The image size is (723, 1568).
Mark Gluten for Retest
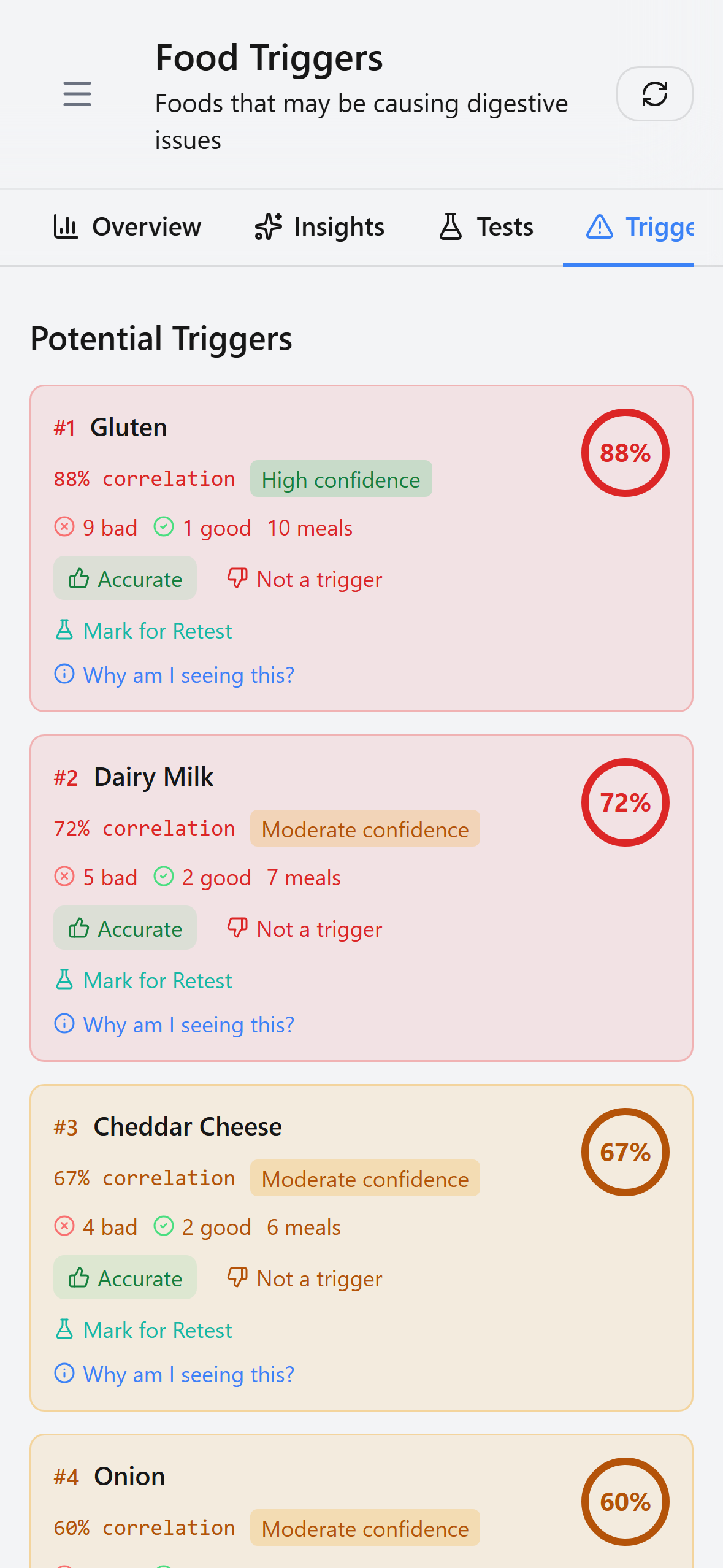(x=143, y=631)
